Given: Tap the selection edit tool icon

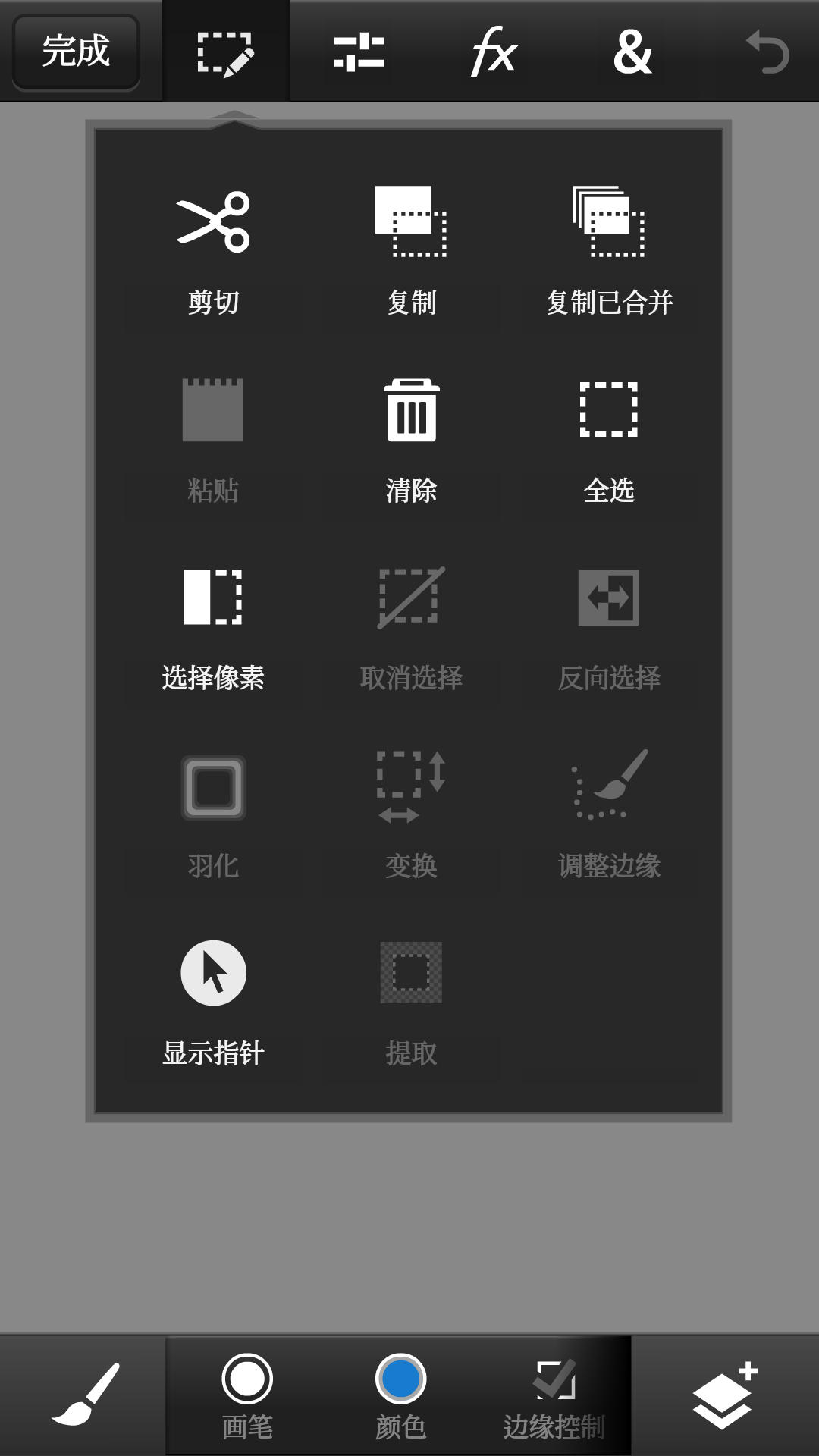Looking at the screenshot, I should click(225, 52).
